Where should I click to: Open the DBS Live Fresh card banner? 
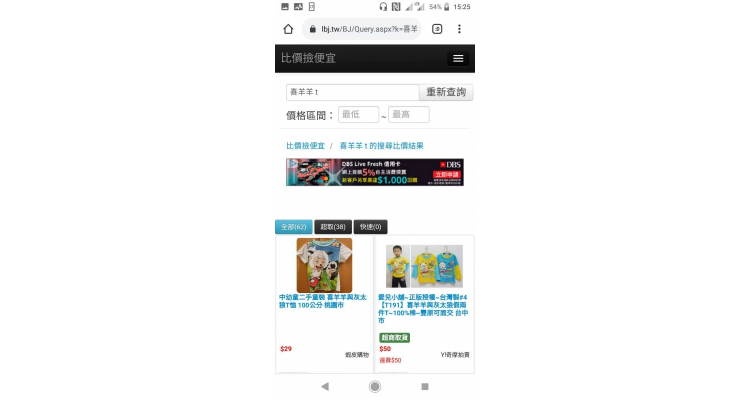point(375,172)
